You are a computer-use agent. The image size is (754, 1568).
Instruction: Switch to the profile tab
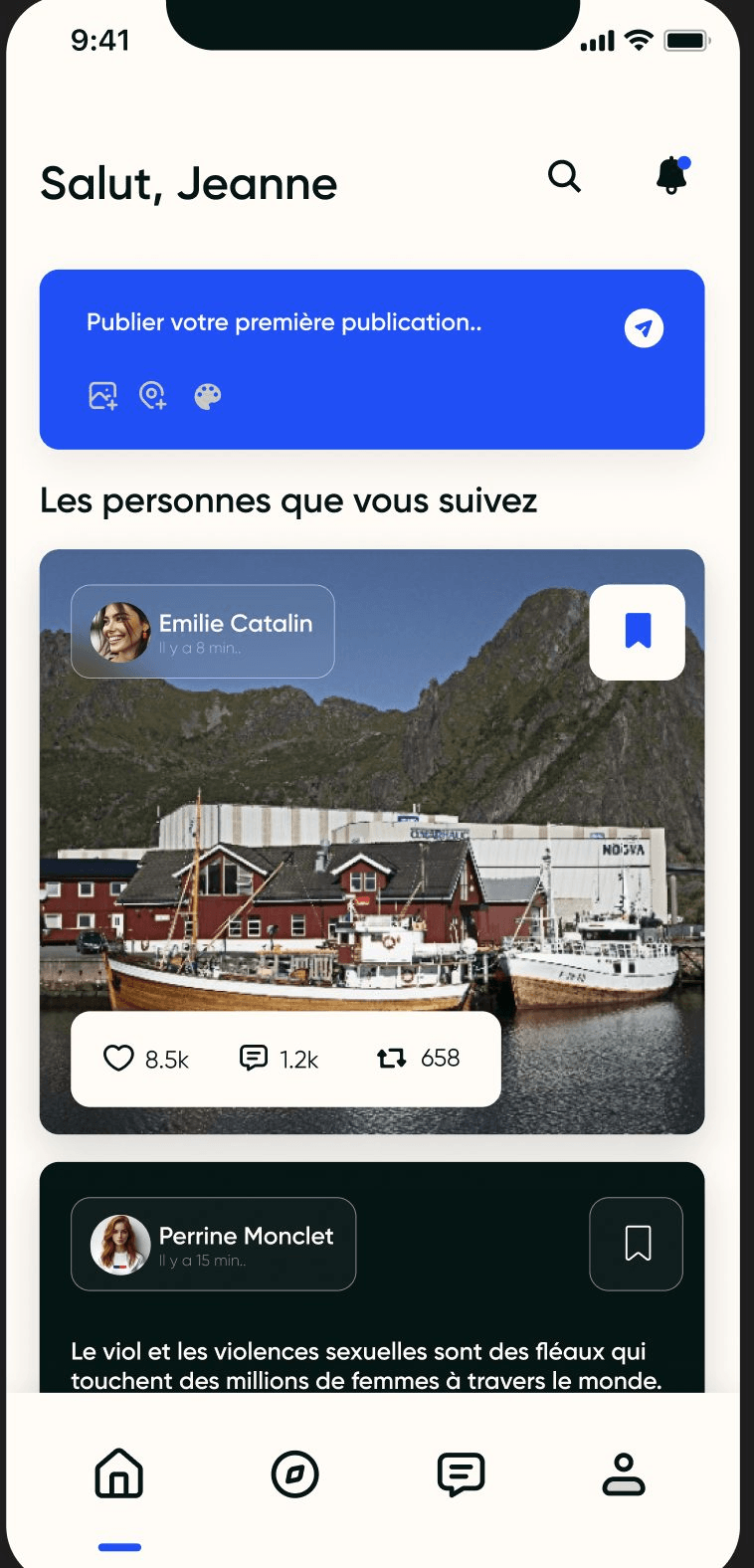click(x=624, y=1473)
